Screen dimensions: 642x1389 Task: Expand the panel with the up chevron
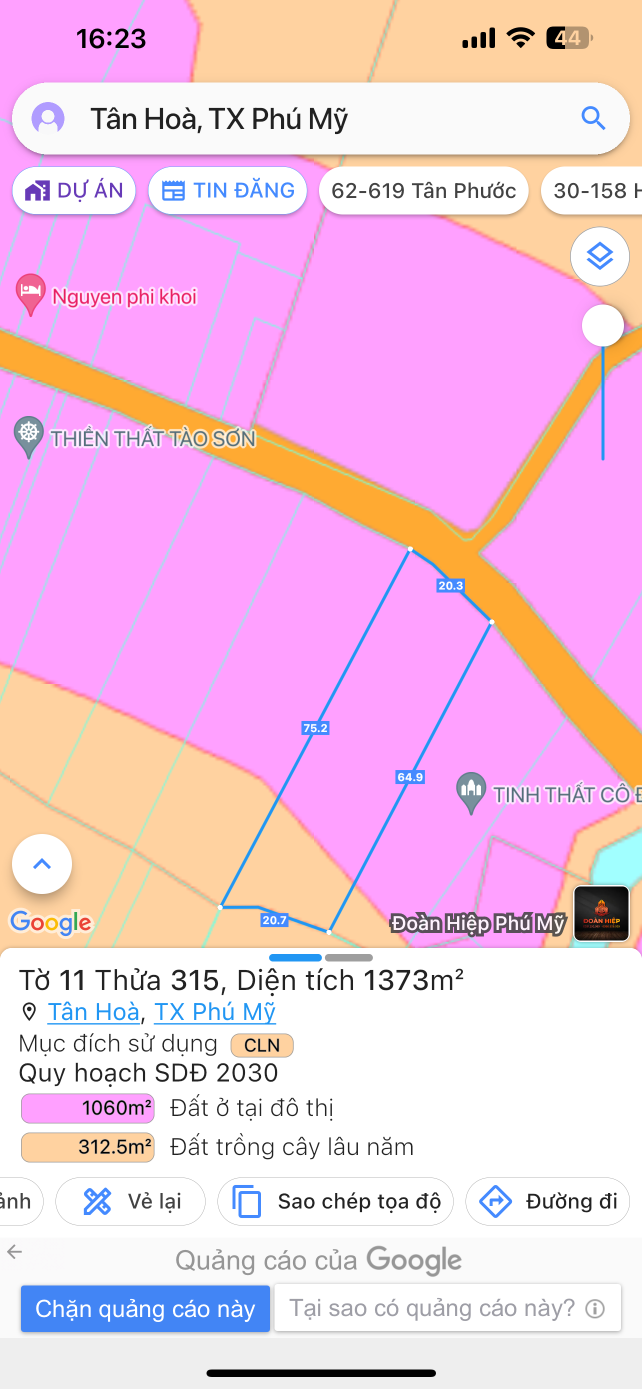42,864
